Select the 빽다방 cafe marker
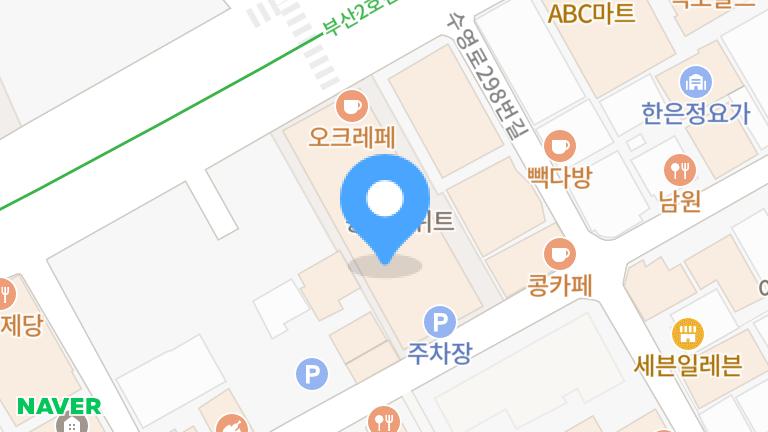 560,146
